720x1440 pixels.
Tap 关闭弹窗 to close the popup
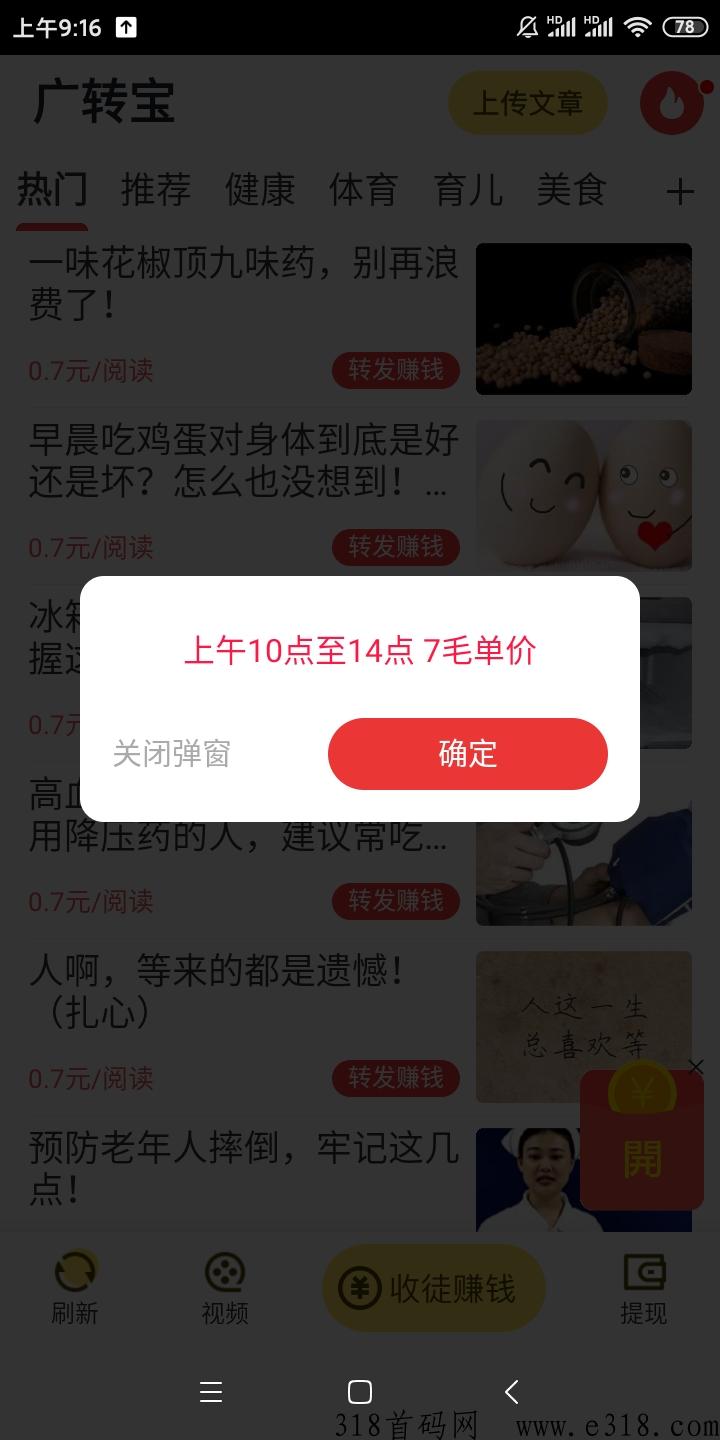coord(171,754)
